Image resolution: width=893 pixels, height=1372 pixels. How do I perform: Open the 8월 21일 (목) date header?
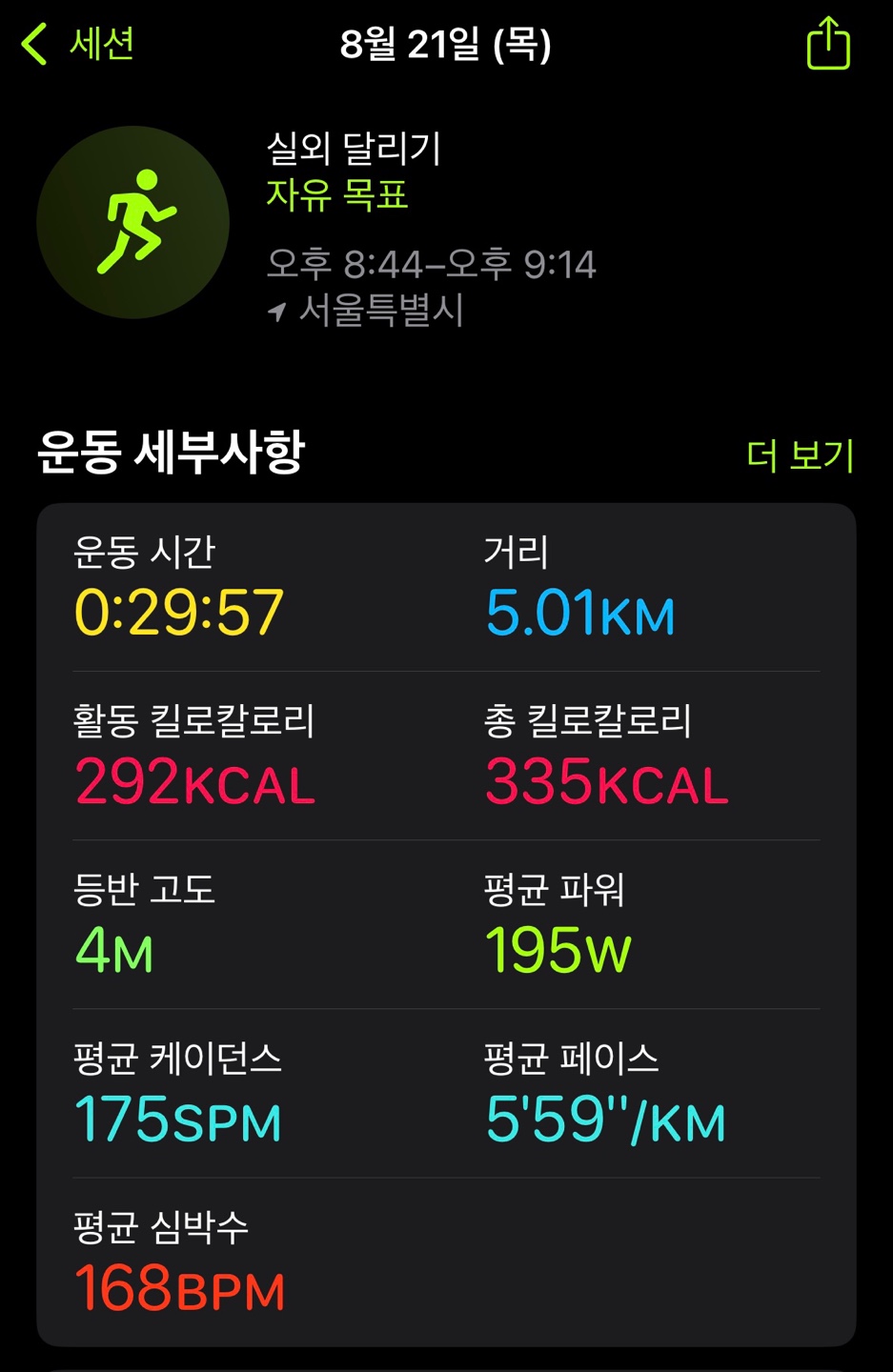click(446, 45)
